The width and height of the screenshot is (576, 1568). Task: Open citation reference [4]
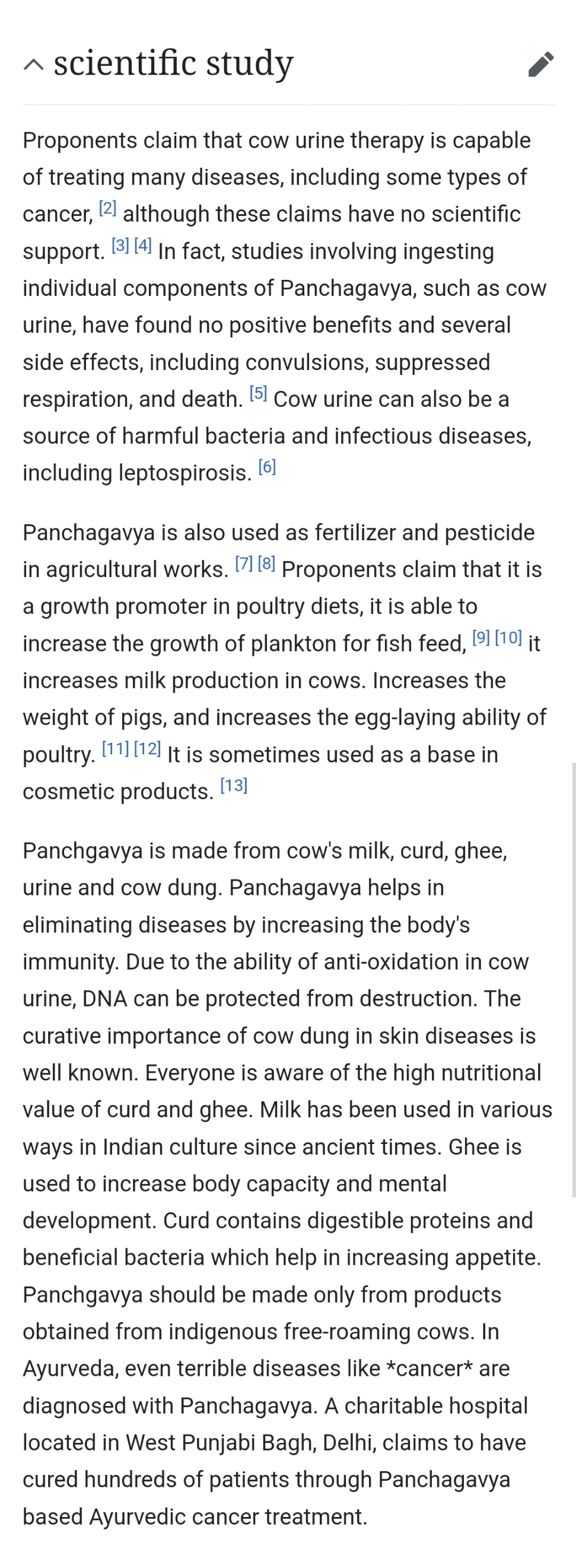143,246
